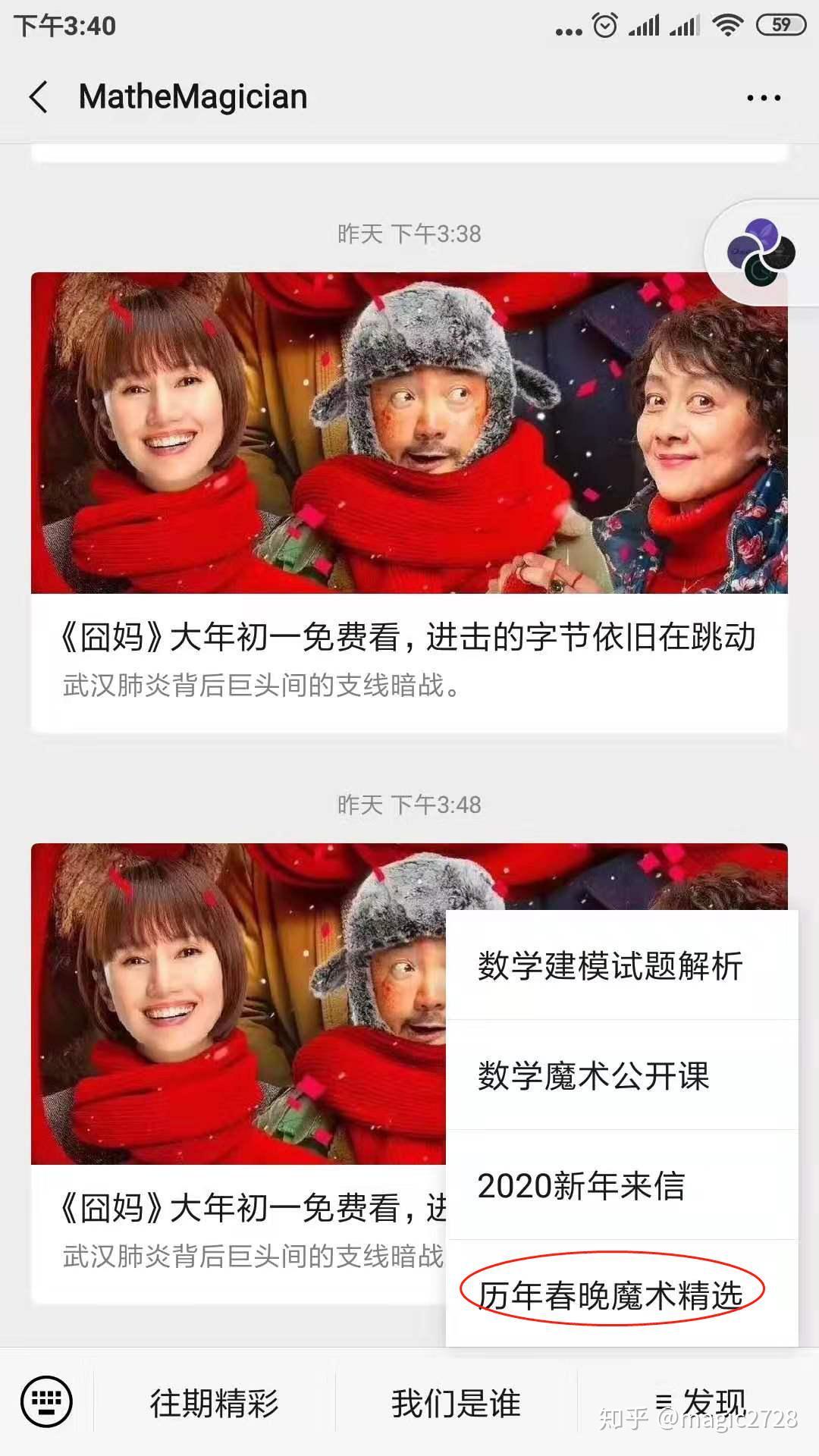Screen dimensions: 819x1456
Task: Open the 3:38 囧妈 article card
Action: (x=408, y=500)
